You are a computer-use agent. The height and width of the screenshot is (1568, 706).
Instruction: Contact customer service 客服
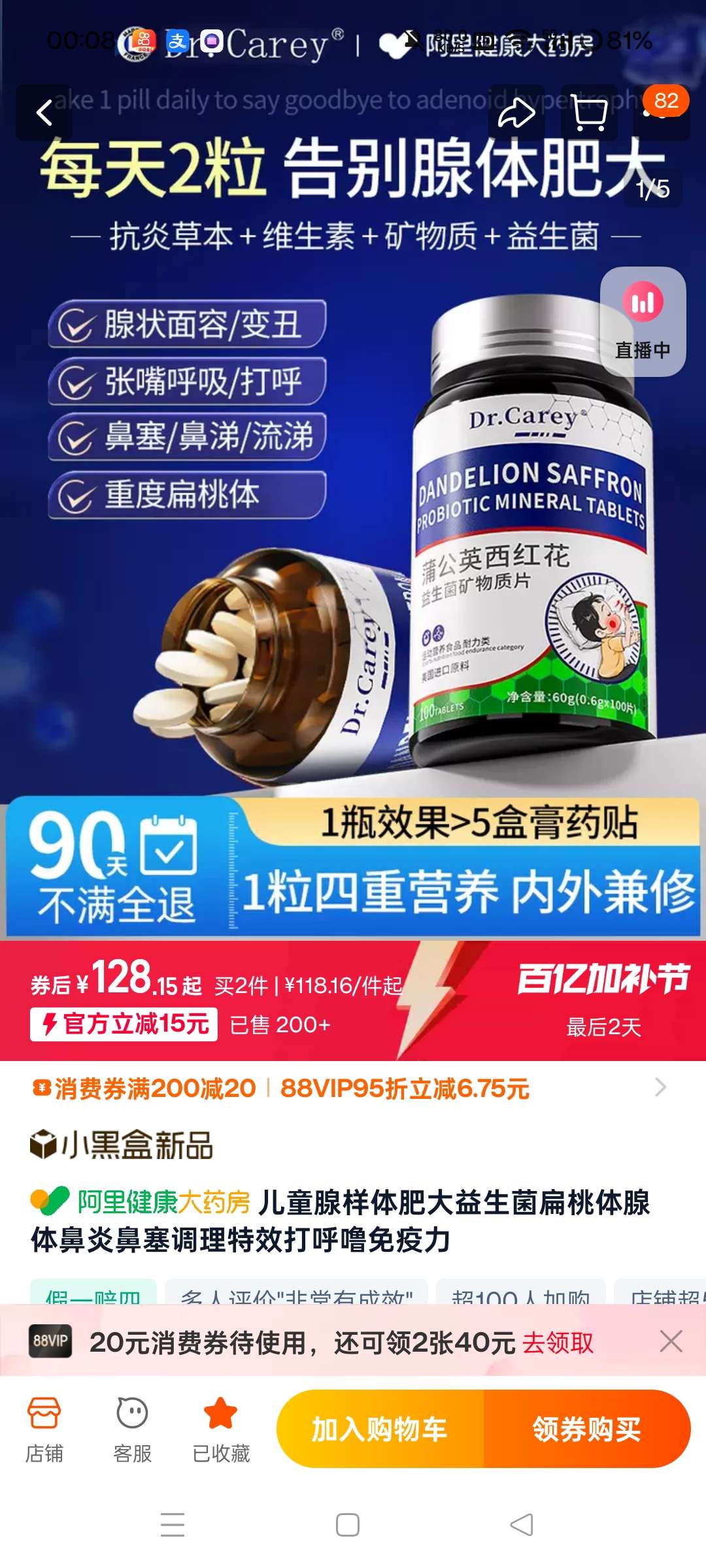[132, 1429]
